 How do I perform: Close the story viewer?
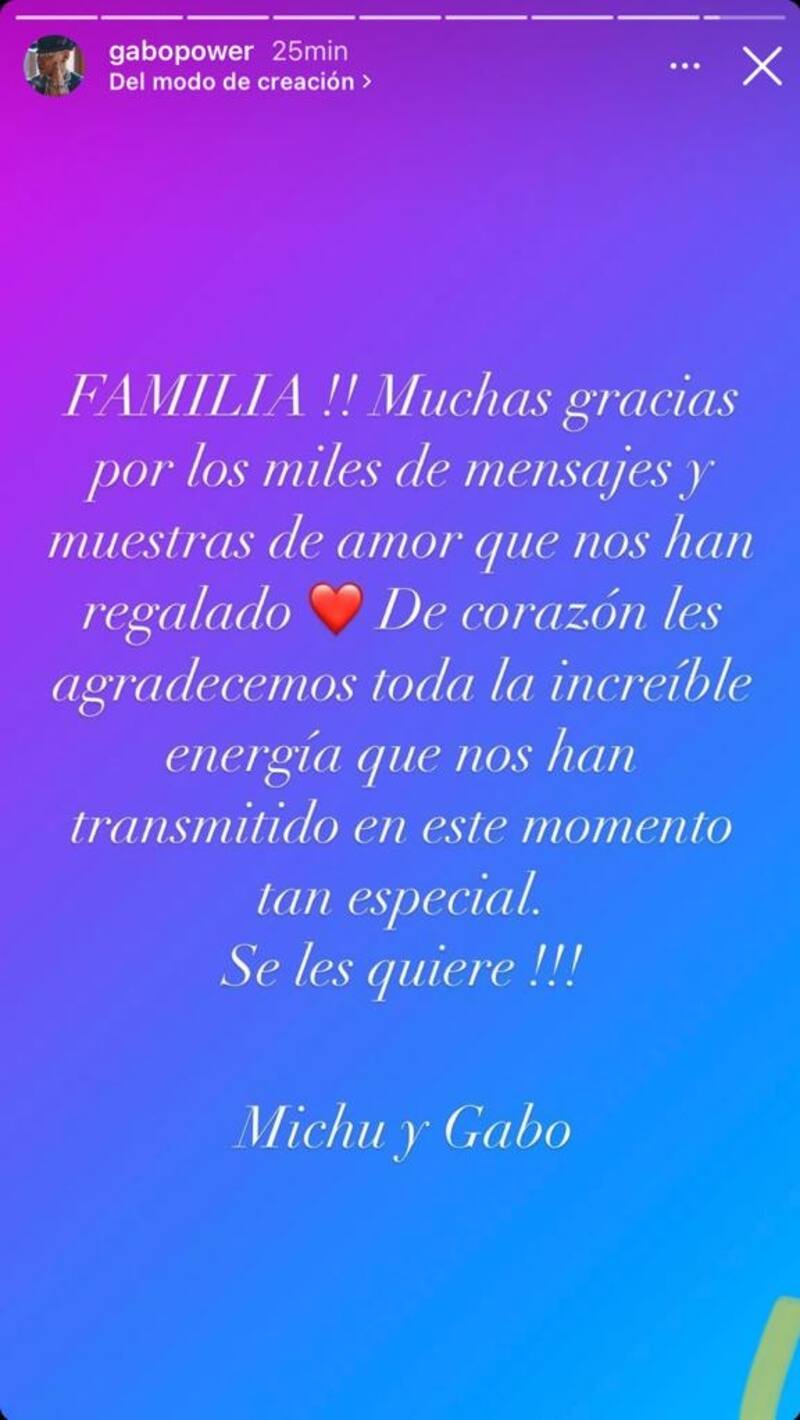click(762, 66)
